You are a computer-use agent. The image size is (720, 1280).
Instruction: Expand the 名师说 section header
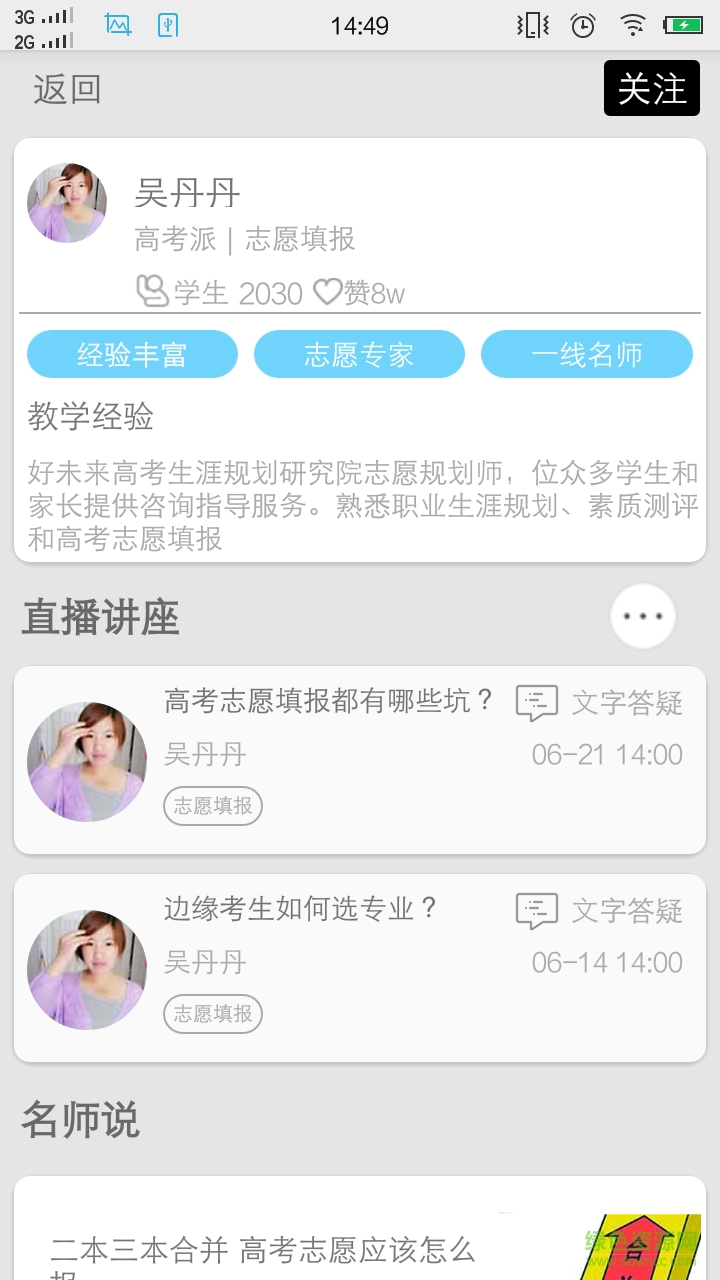81,1122
